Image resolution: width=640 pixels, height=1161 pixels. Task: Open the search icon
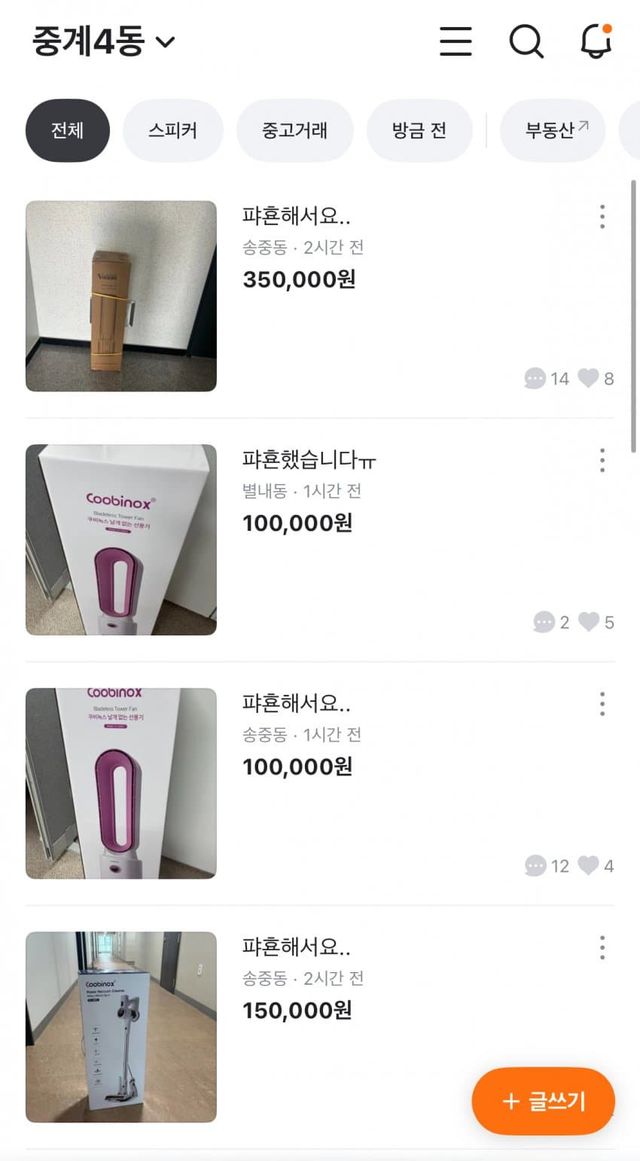tap(526, 41)
